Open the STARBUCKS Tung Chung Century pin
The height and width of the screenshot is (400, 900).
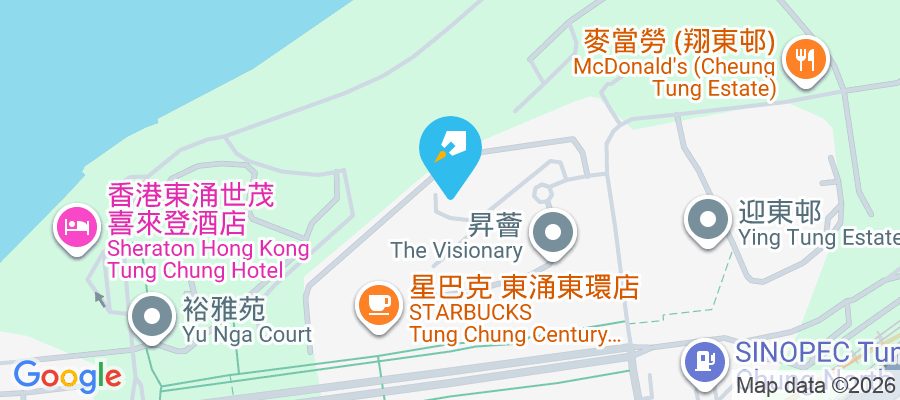(379, 304)
